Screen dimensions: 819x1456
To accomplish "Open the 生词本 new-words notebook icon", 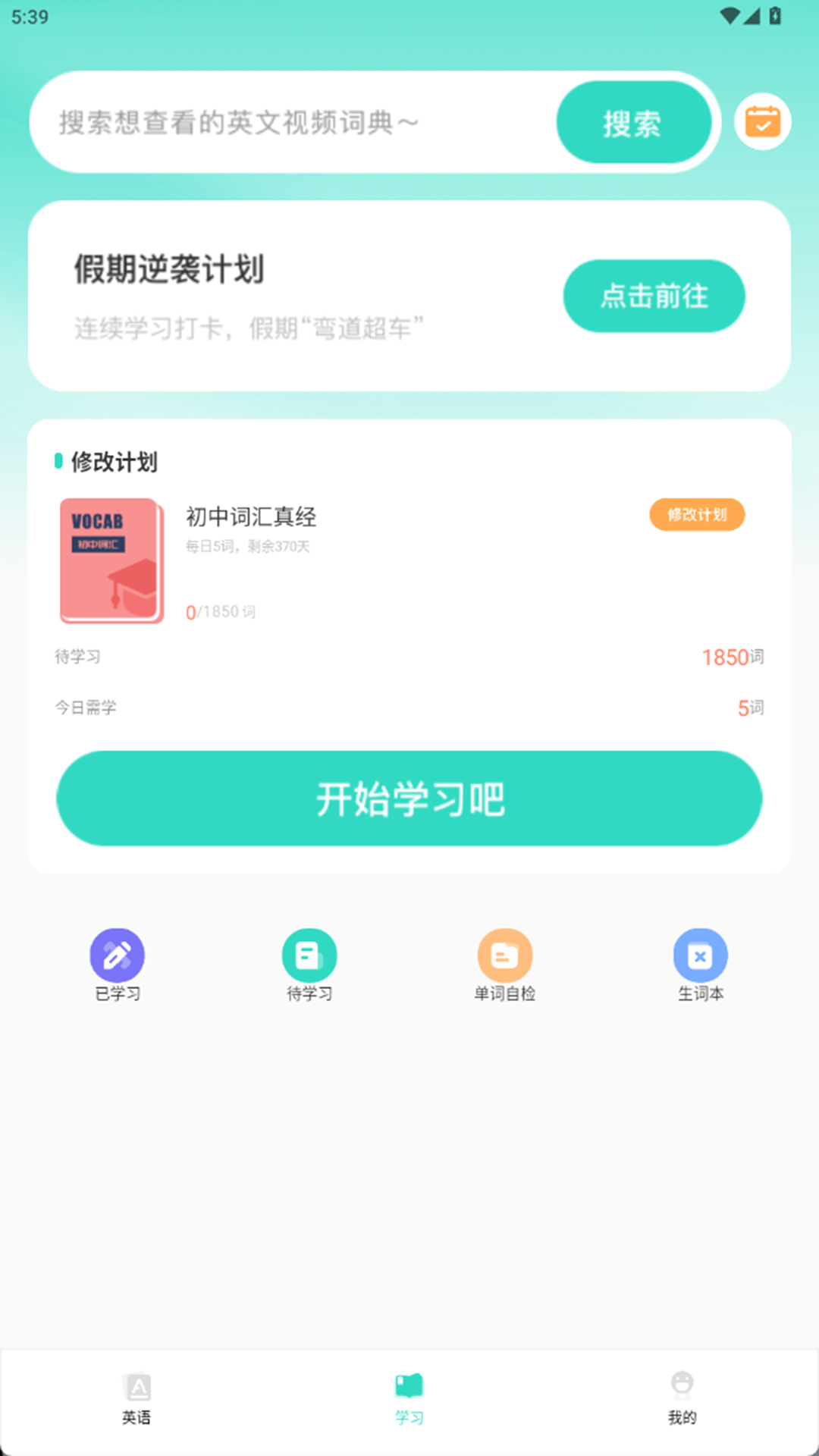I will pyautogui.click(x=700, y=955).
